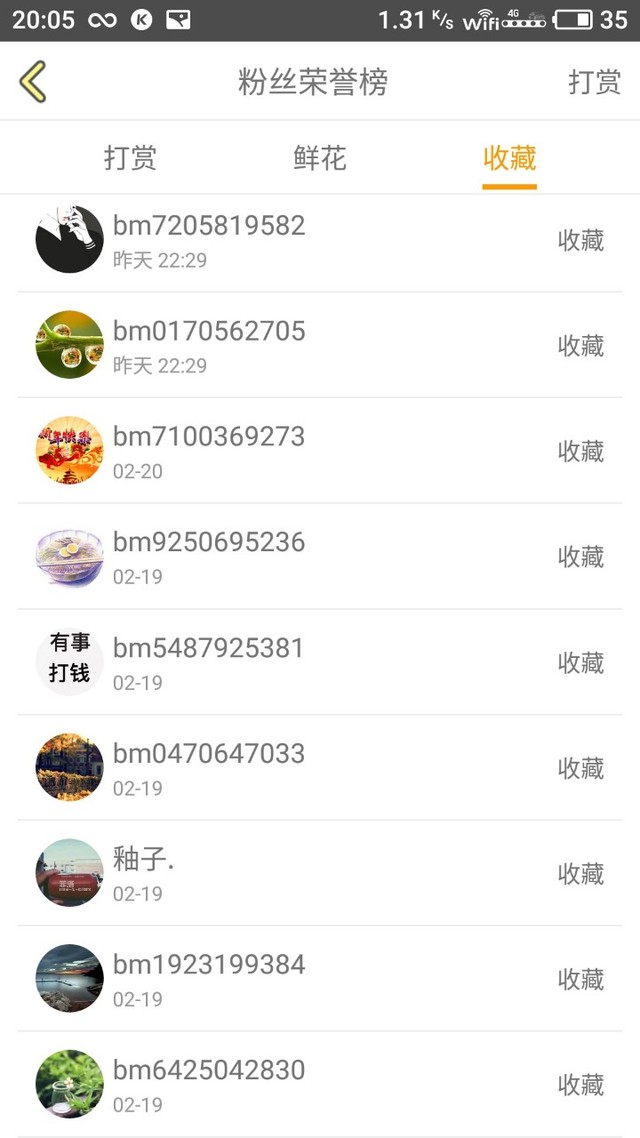Switch to the 鲜花 tab
The width and height of the screenshot is (640, 1138).
point(319,158)
